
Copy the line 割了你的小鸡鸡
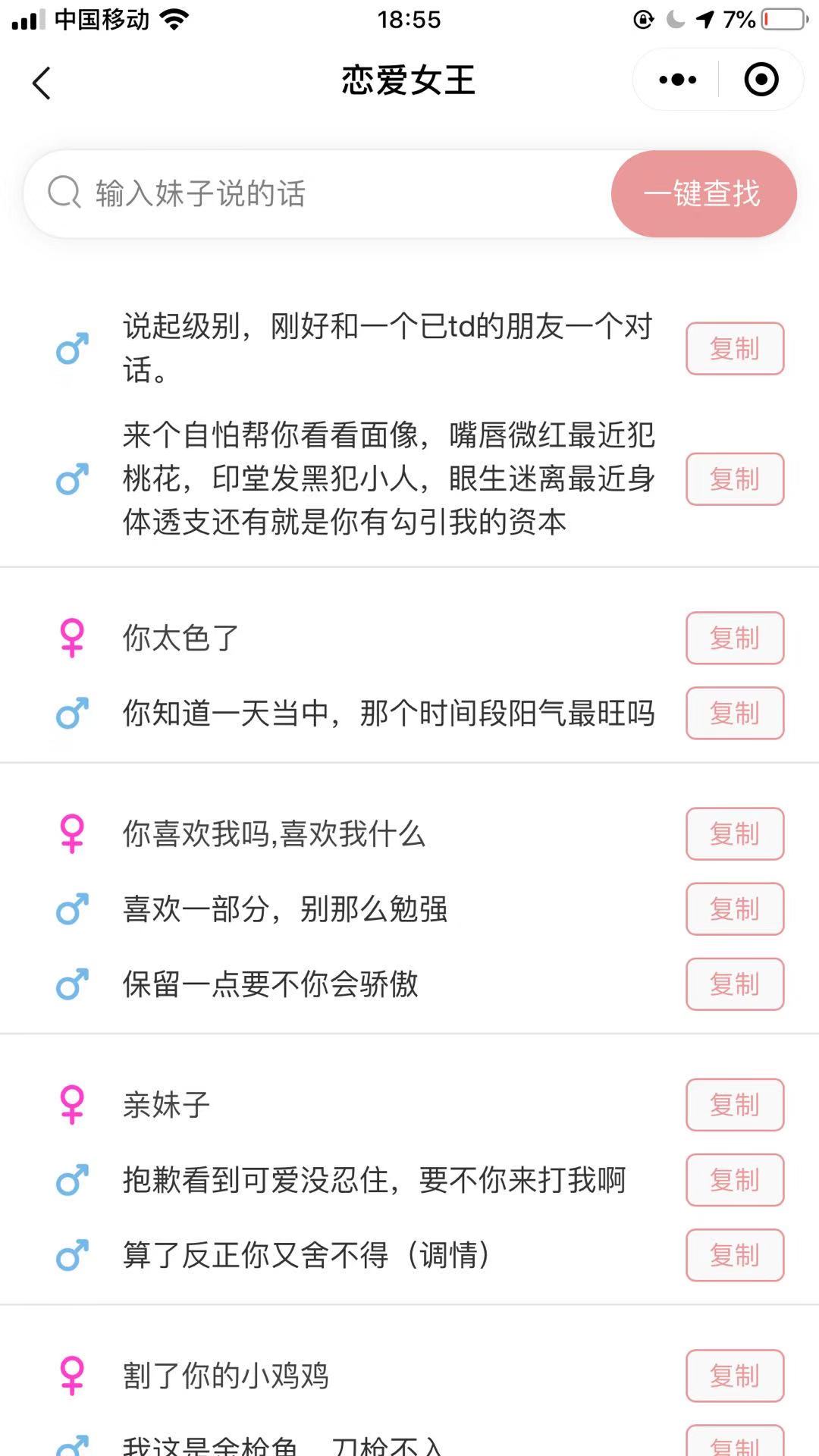pyautogui.click(x=735, y=1376)
